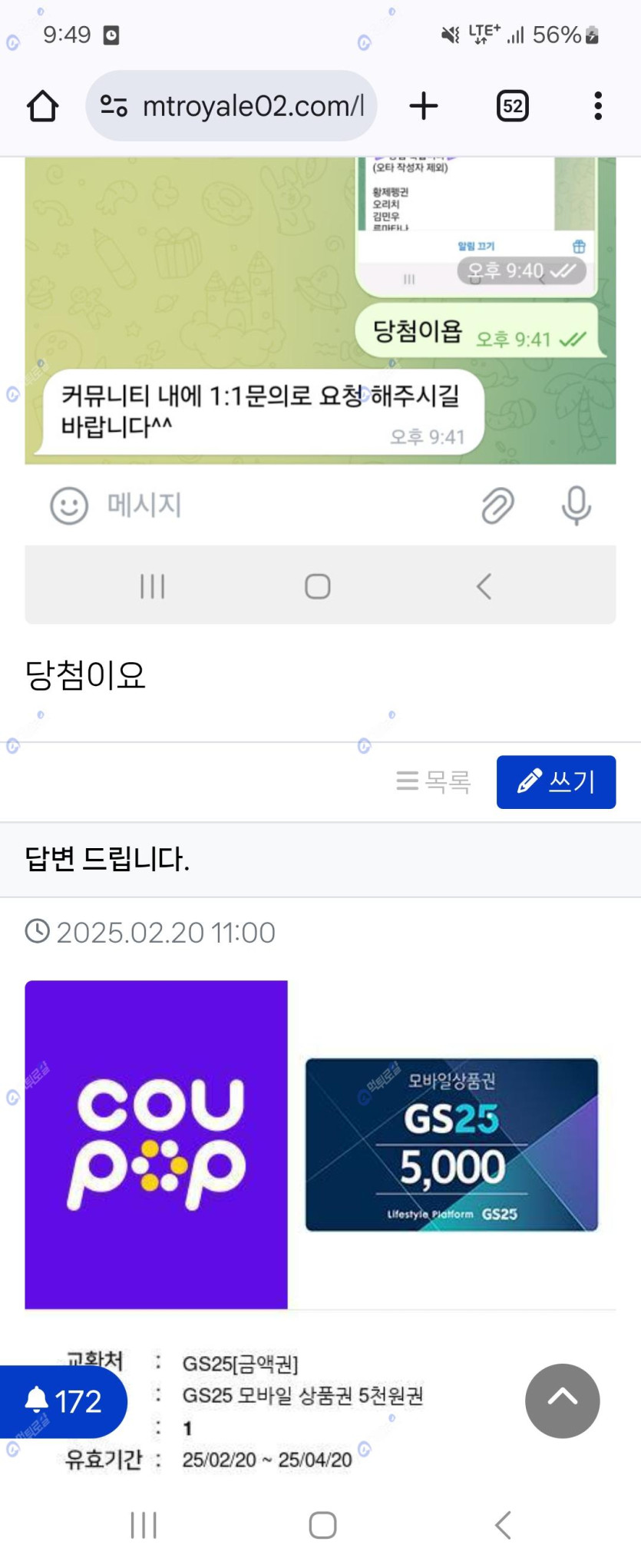The width and height of the screenshot is (641, 1568).
Task: View the GS25 5,000 voucher image
Action: 451,1145
